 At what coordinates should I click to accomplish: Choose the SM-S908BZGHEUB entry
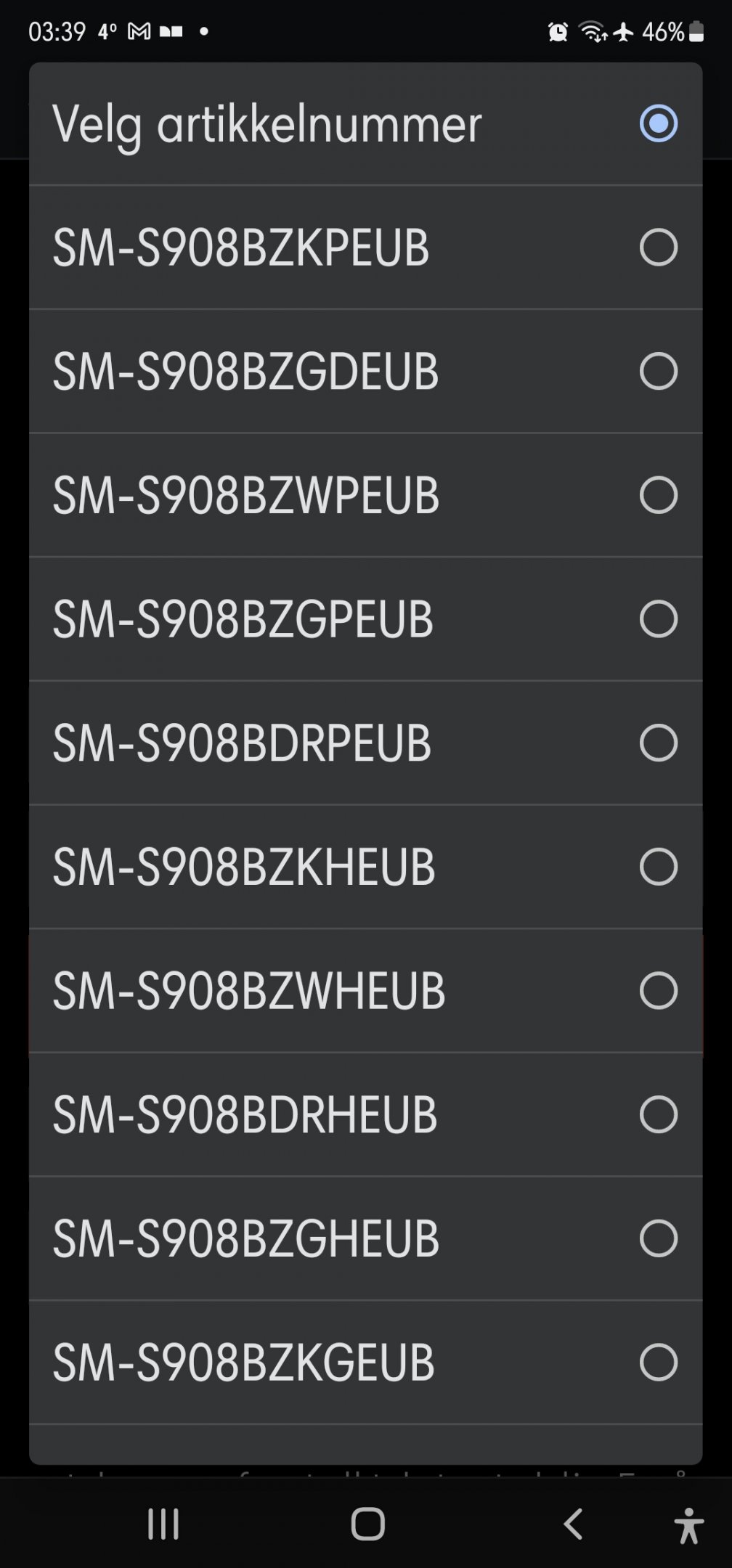point(365,1238)
